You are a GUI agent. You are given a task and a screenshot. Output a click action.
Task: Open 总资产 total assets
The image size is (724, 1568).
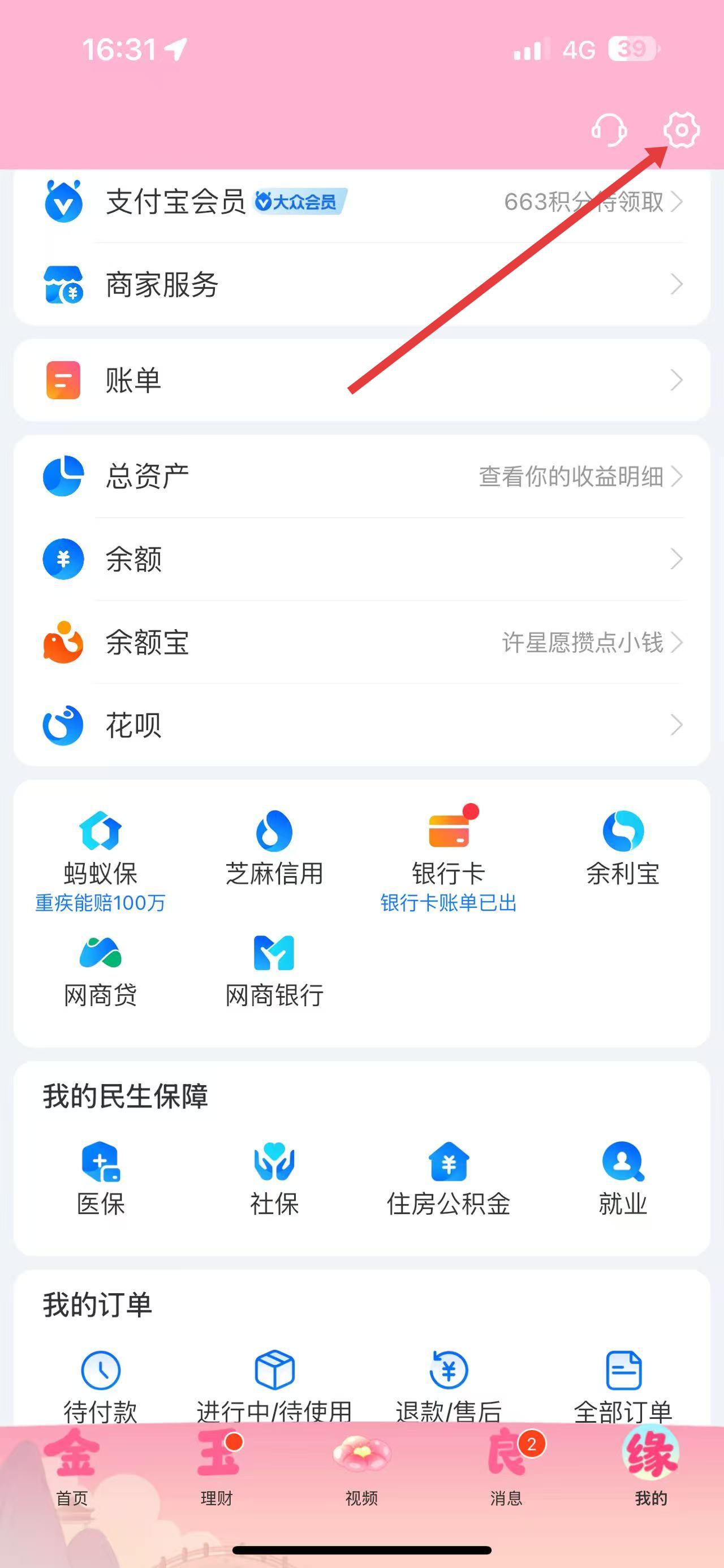[x=361, y=476]
